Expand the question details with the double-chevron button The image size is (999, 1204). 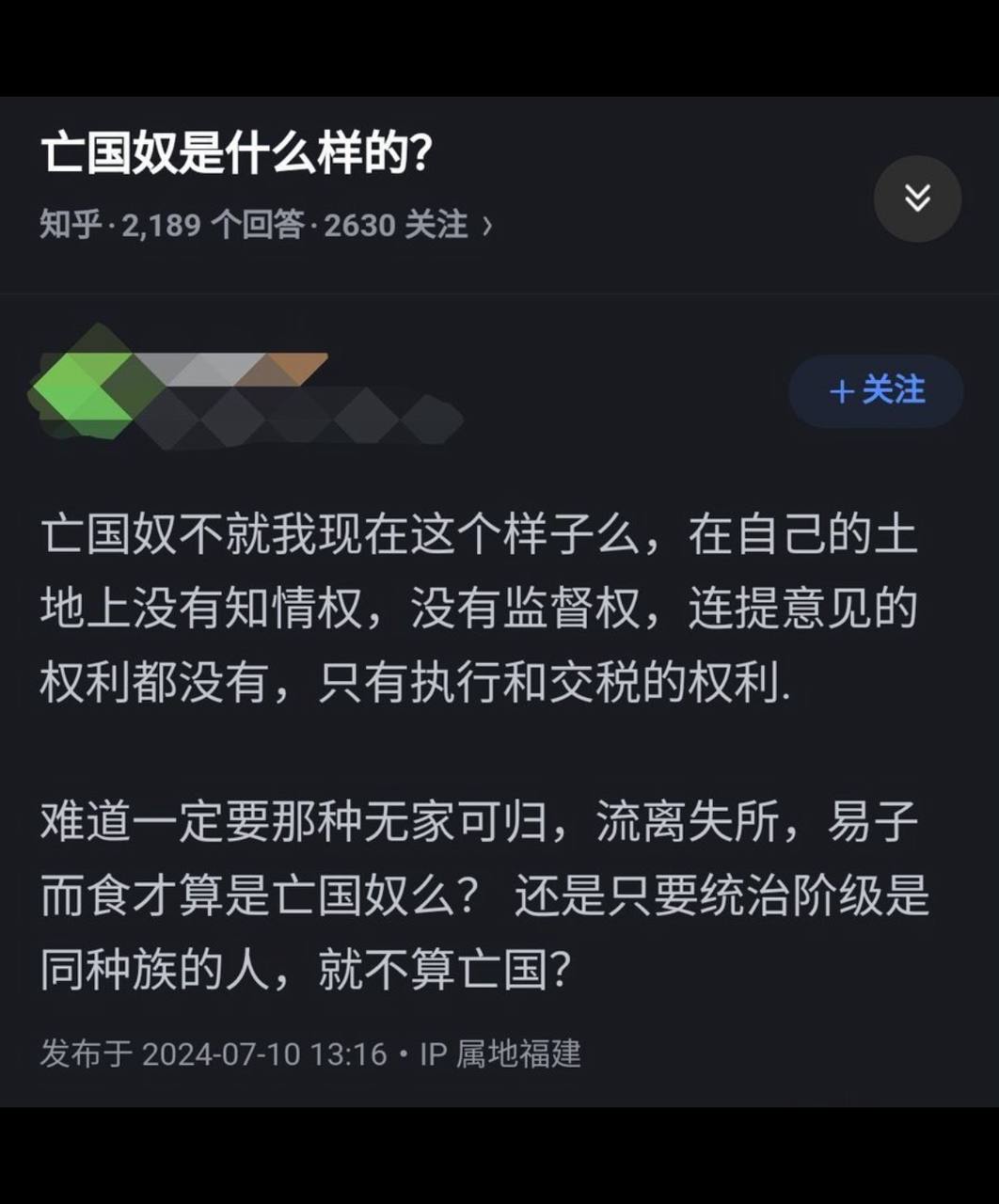tap(917, 198)
